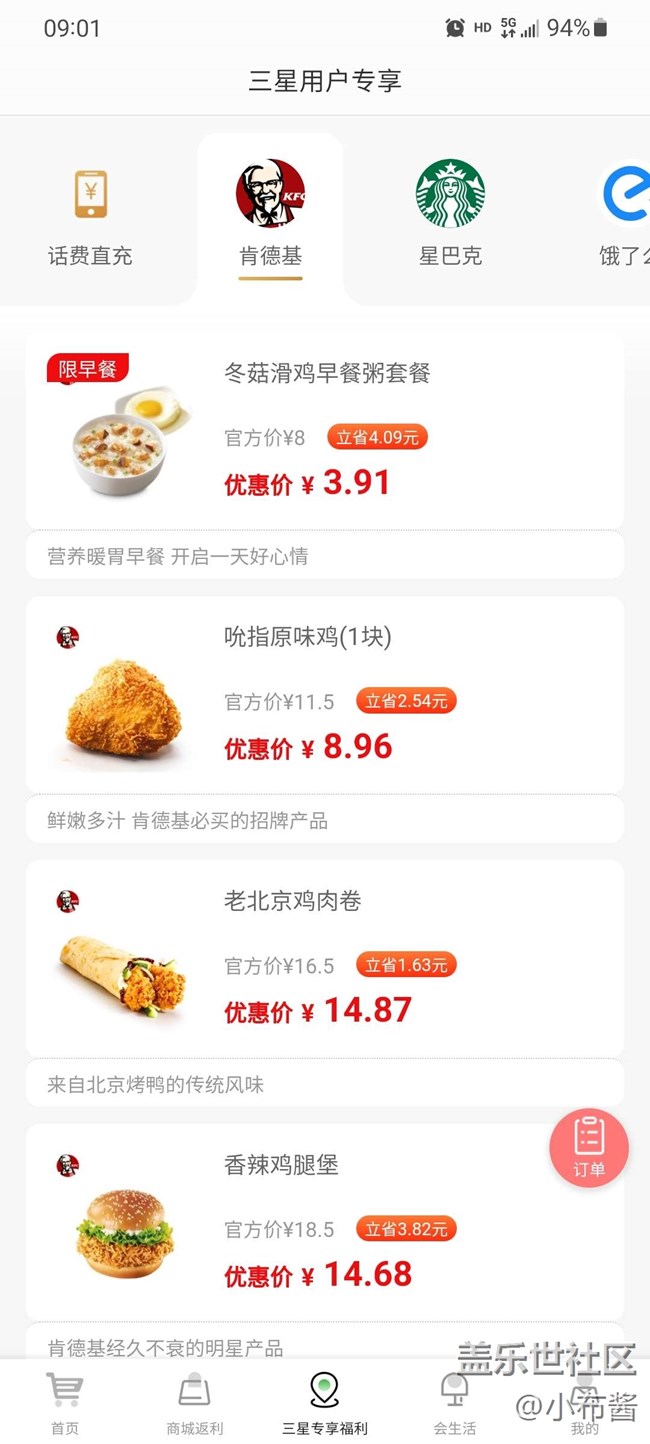Screen dimensions: 650x1444
Task: Open the 冬菇滑鸡早餐粥套餐 deal
Action: click(x=325, y=432)
